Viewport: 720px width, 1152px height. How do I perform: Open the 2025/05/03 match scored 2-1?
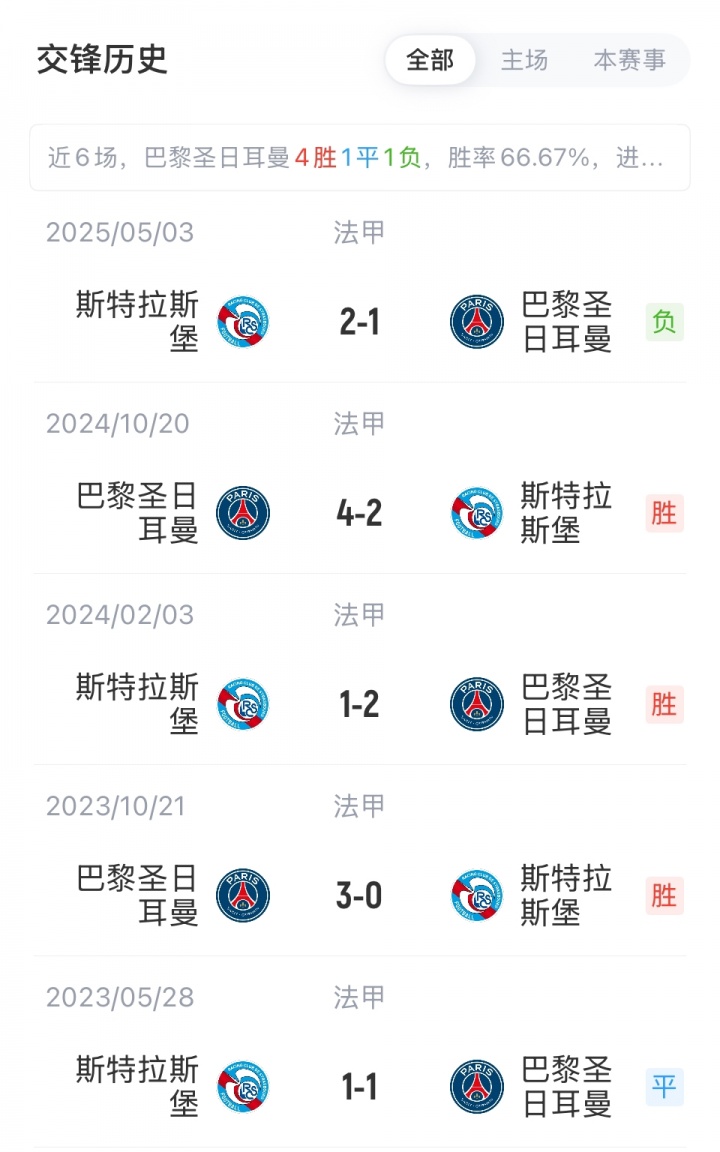[x=359, y=322]
